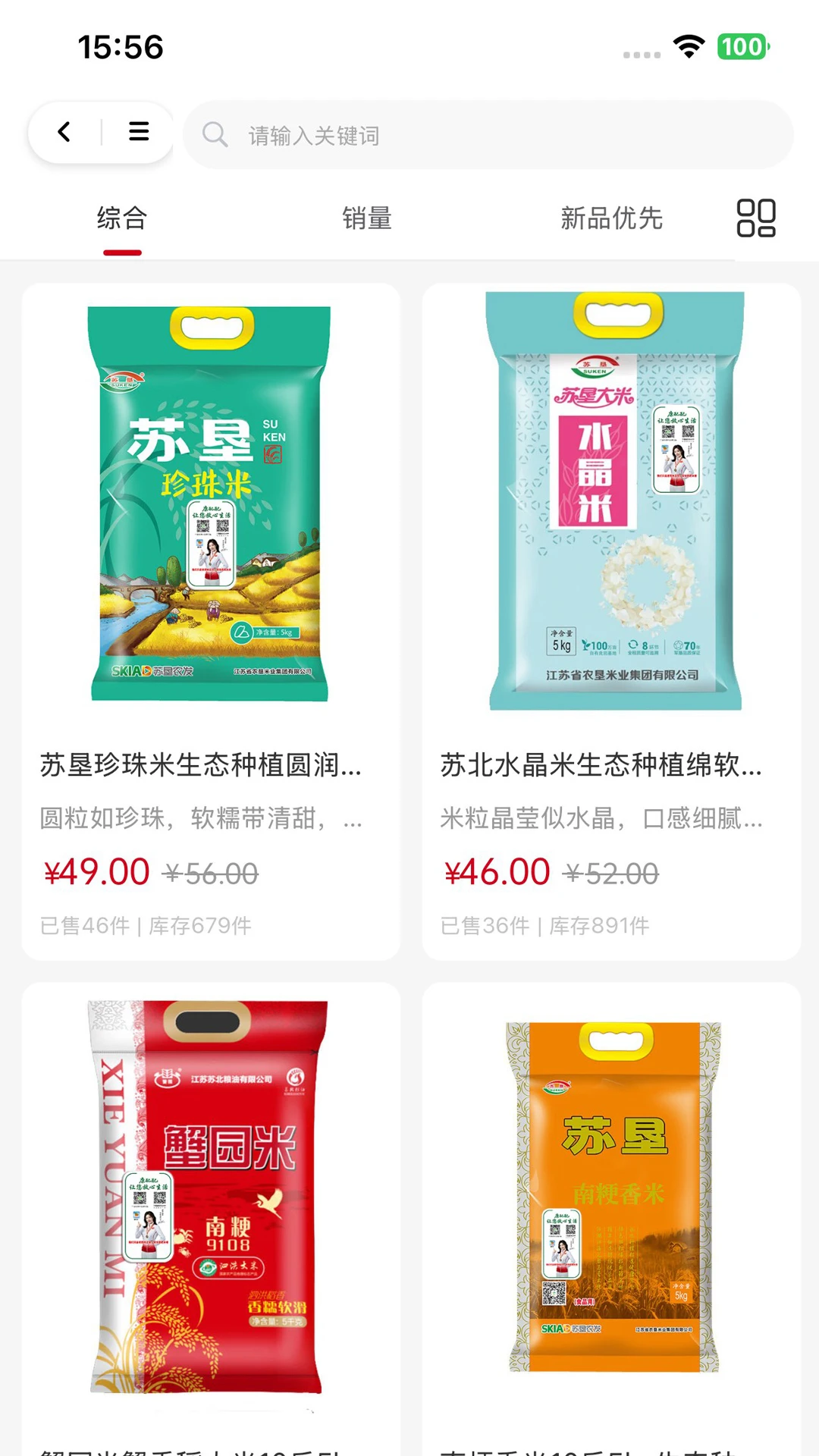This screenshot has width=819, height=1456.
Task: Open the red 蟹园米 product card
Action: coord(211,1219)
